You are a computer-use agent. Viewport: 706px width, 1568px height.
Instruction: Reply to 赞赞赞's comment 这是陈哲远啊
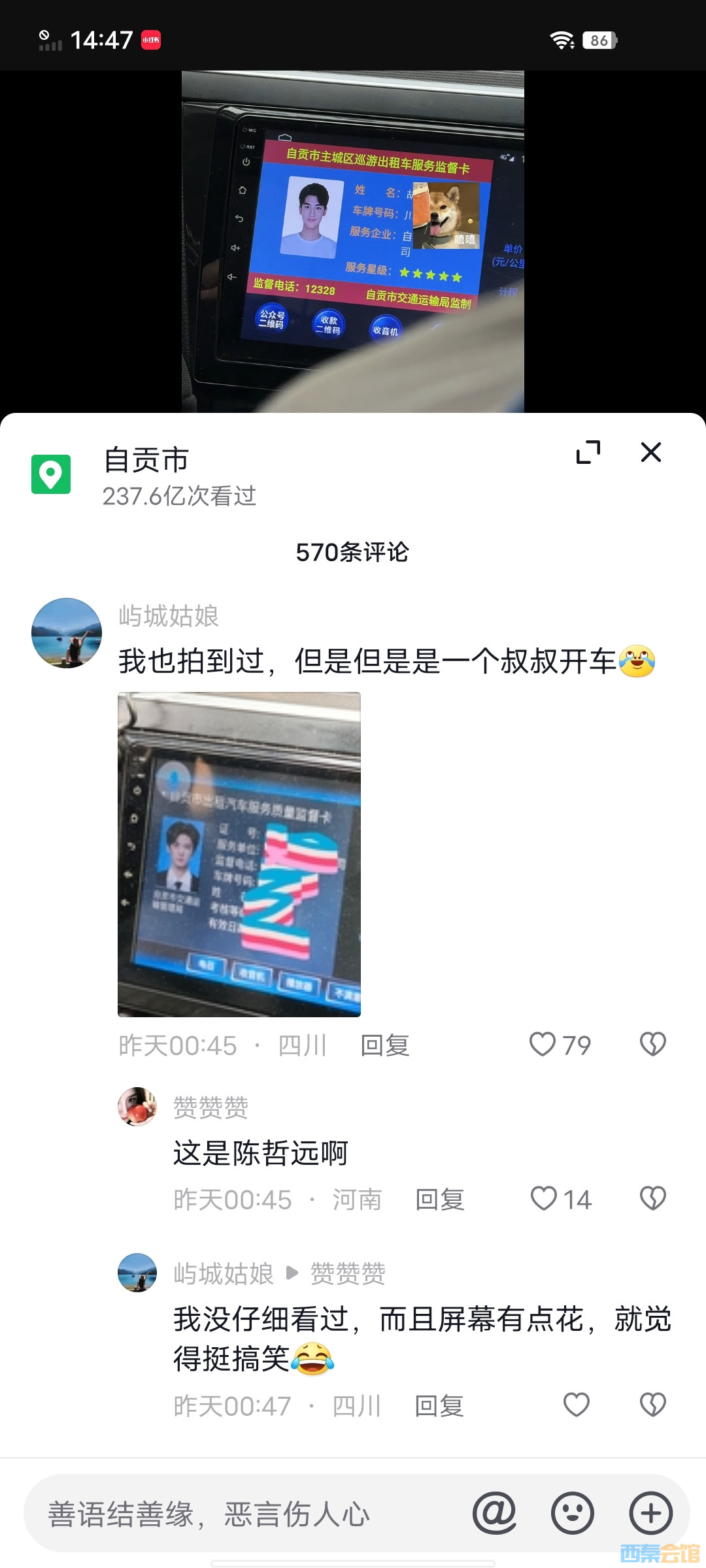440,1200
